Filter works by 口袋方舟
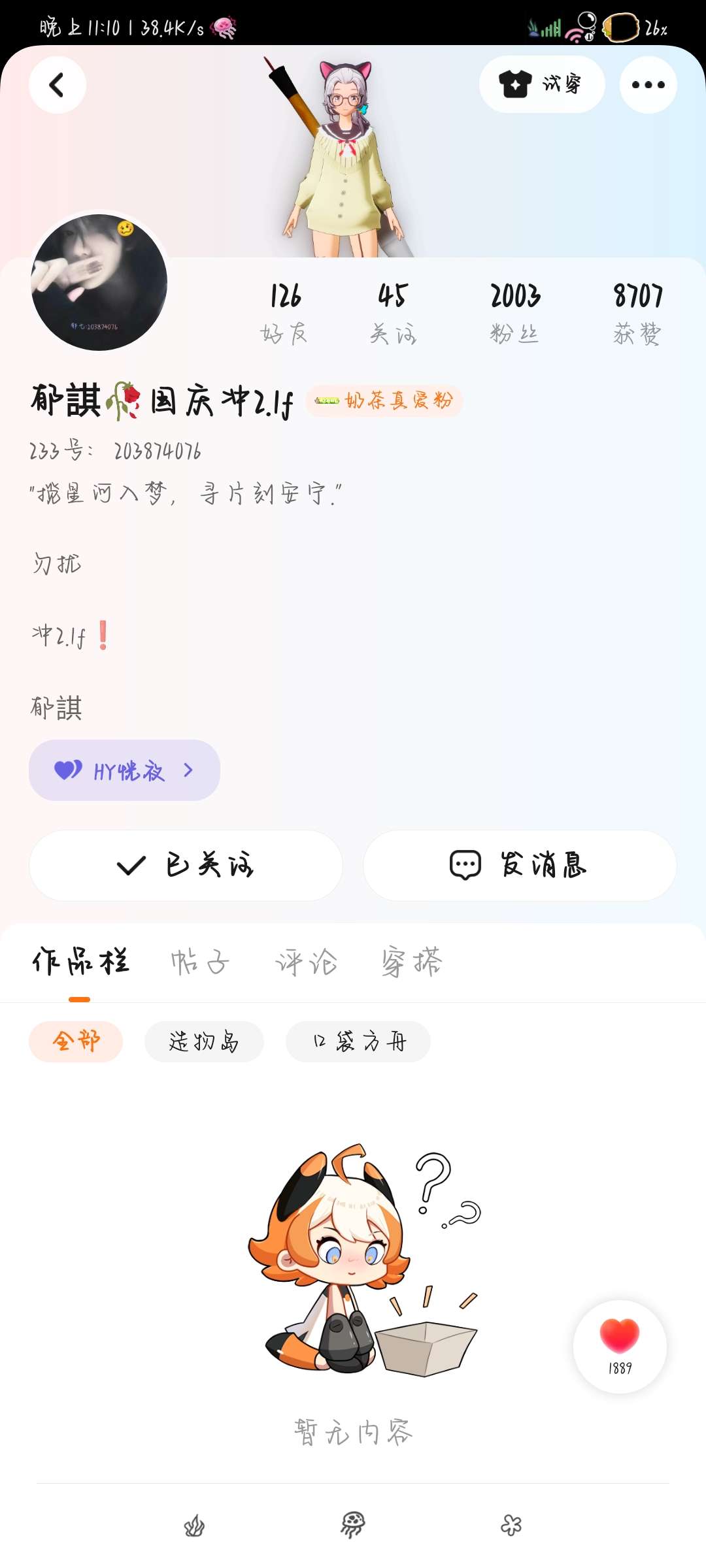 [358, 1041]
